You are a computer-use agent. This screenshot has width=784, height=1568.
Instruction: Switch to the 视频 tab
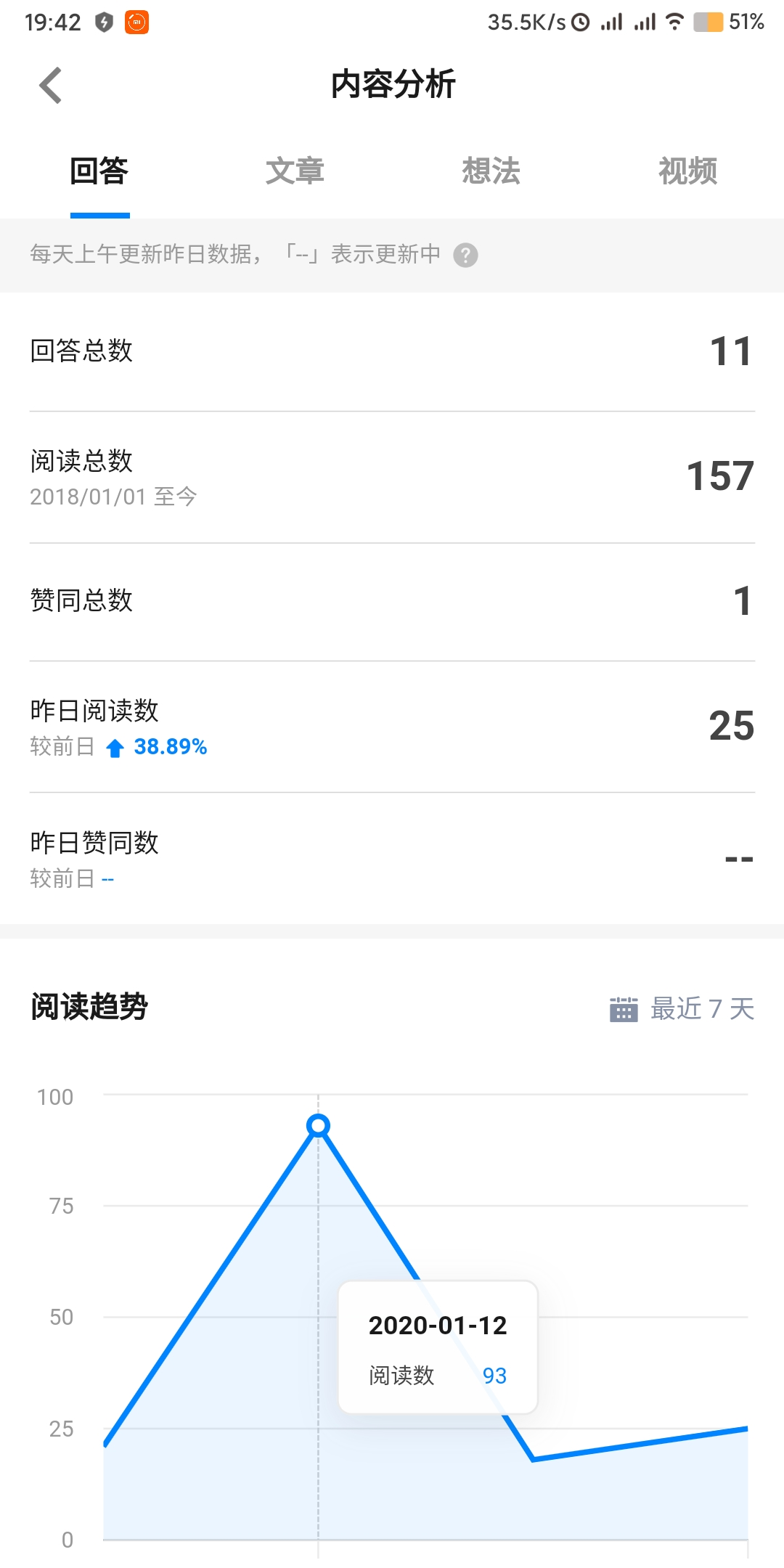(x=687, y=171)
